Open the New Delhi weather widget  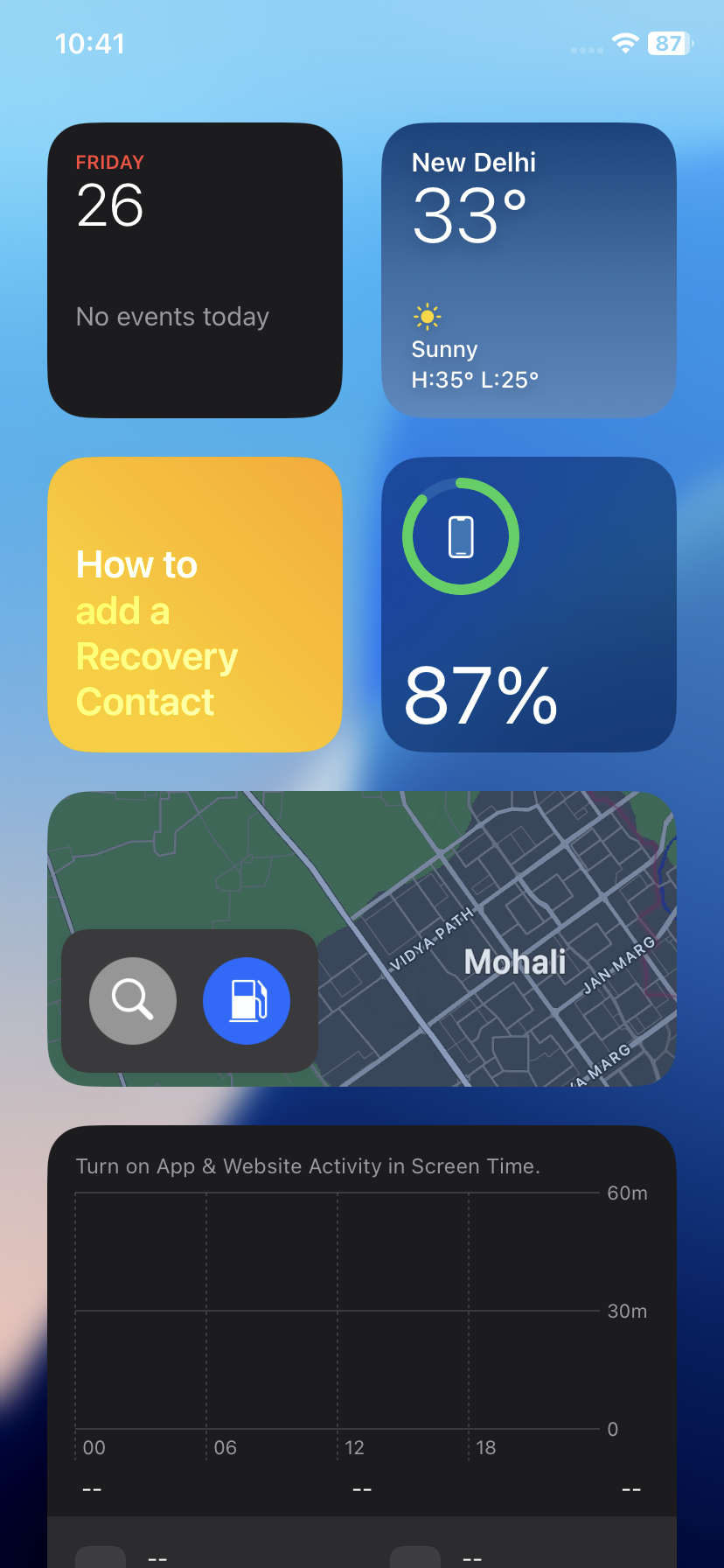tap(529, 270)
